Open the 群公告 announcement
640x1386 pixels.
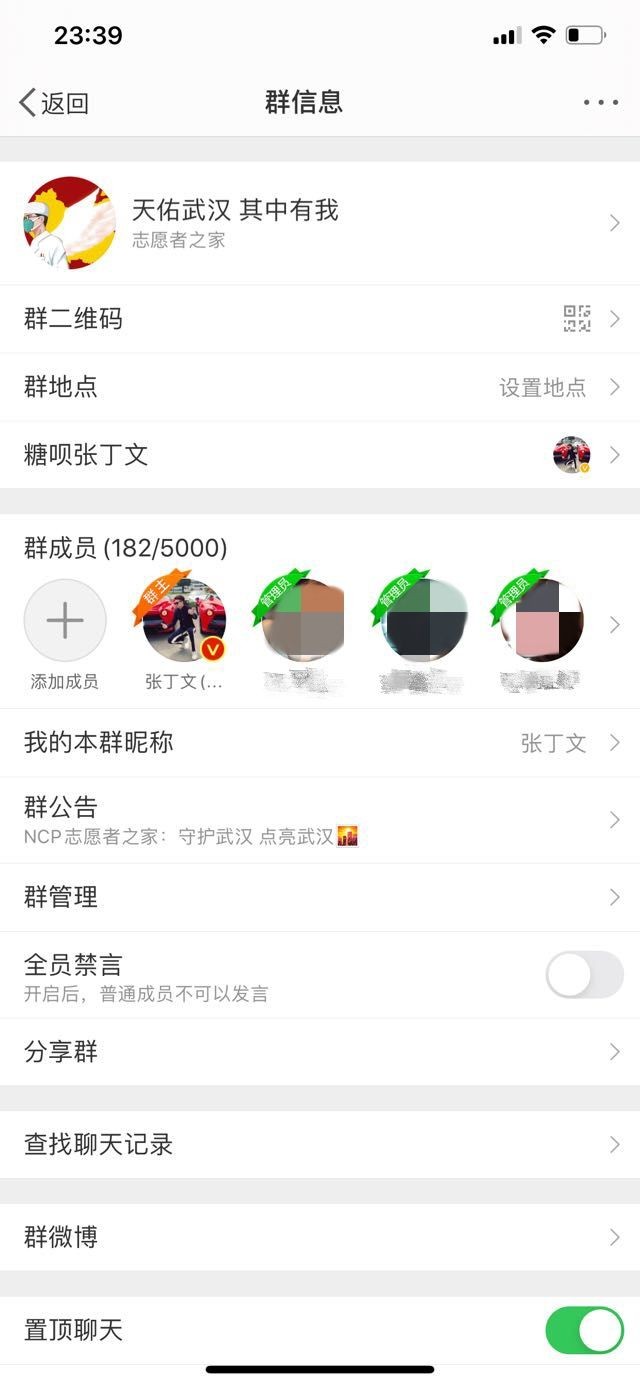click(320, 820)
